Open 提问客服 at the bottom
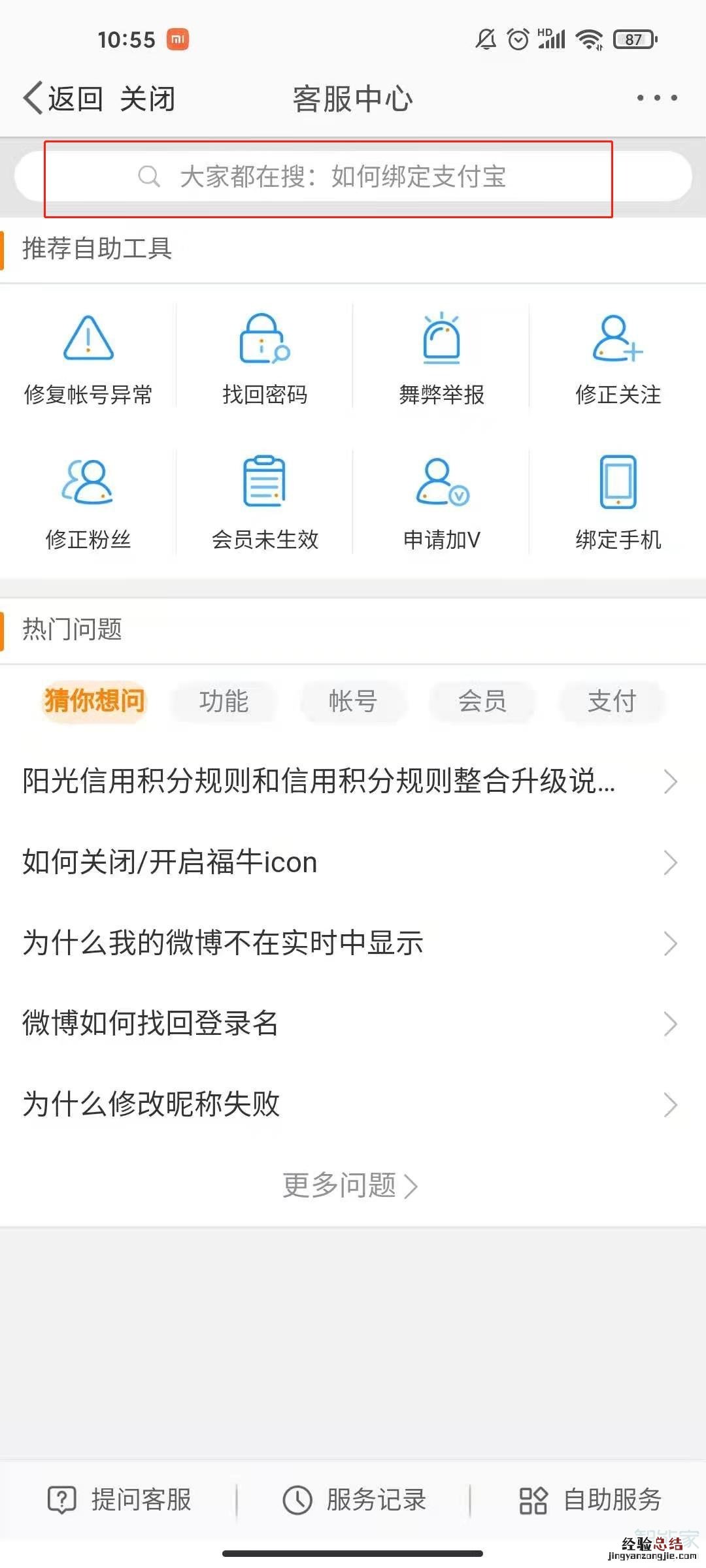Viewport: 706px width, 1568px height. [120, 1499]
